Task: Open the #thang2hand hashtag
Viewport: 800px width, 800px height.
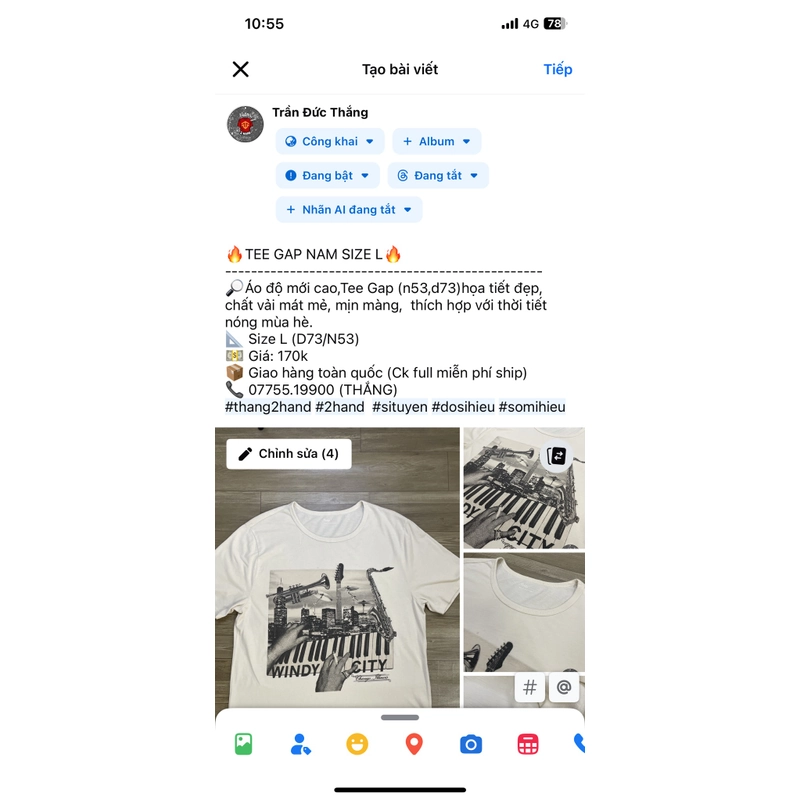Action: (267, 407)
